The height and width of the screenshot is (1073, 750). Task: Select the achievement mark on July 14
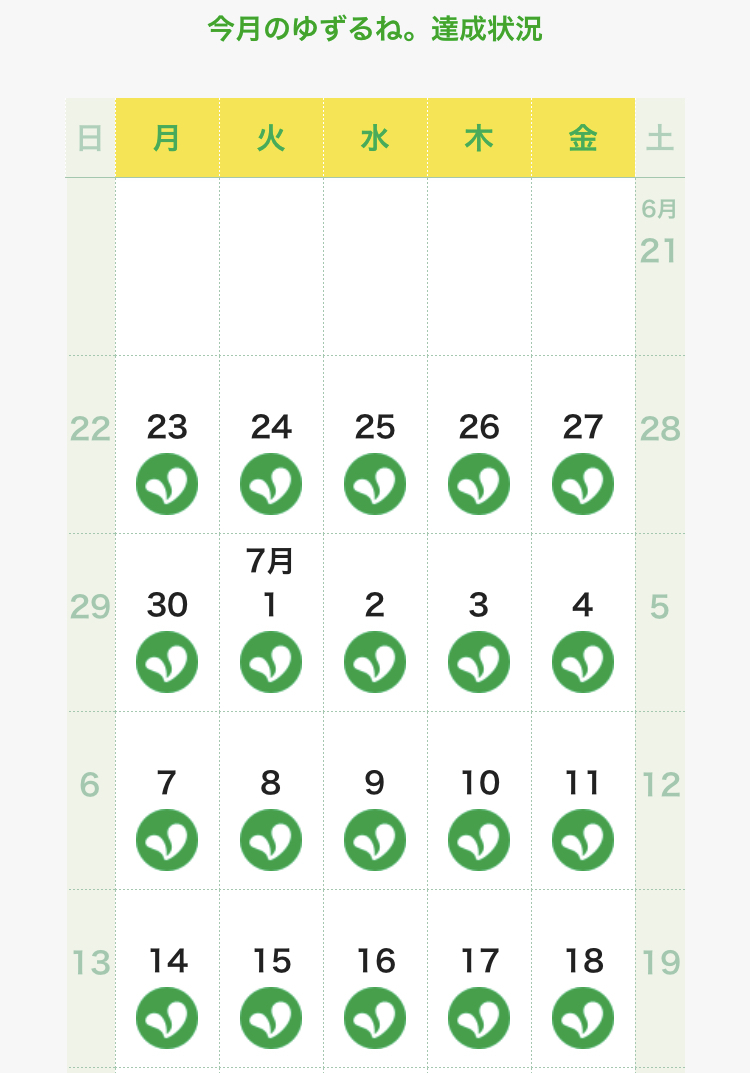click(167, 1018)
